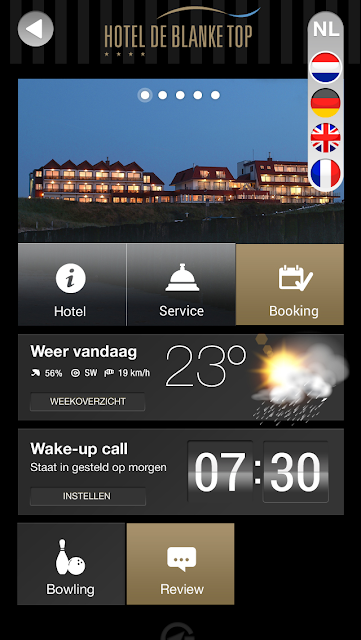Collapse the NL language selector
The height and width of the screenshot is (640, 361).
point(326,29)
